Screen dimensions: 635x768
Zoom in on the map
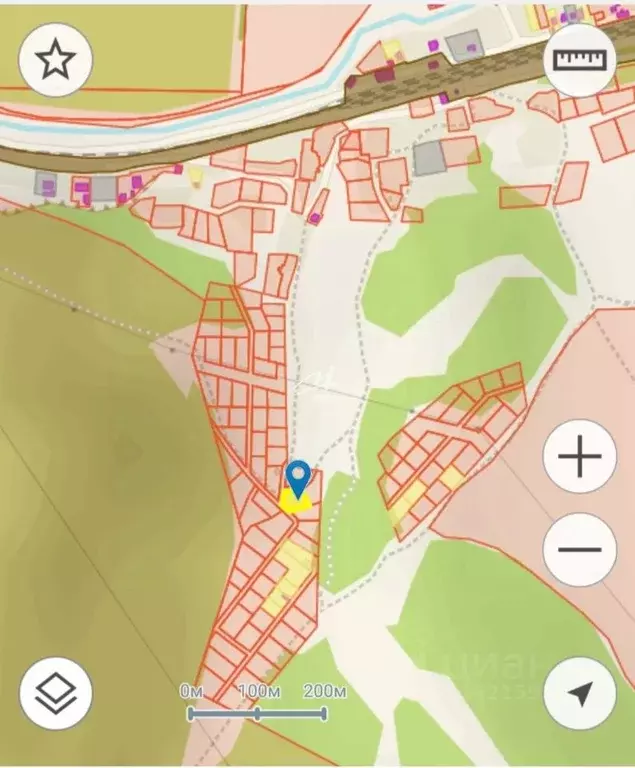[580, 458]
